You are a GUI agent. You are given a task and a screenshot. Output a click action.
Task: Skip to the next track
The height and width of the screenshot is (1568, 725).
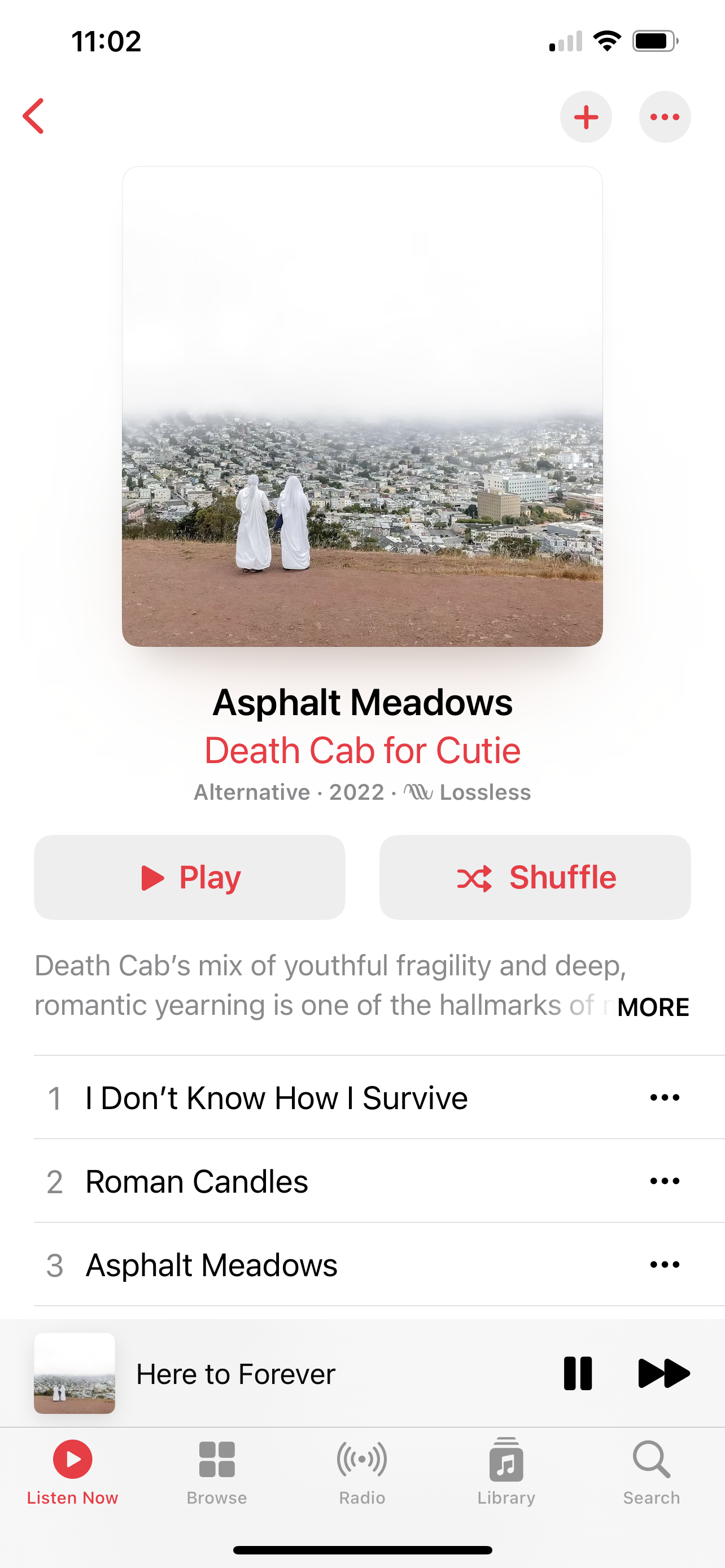(x=663, y=1373)
